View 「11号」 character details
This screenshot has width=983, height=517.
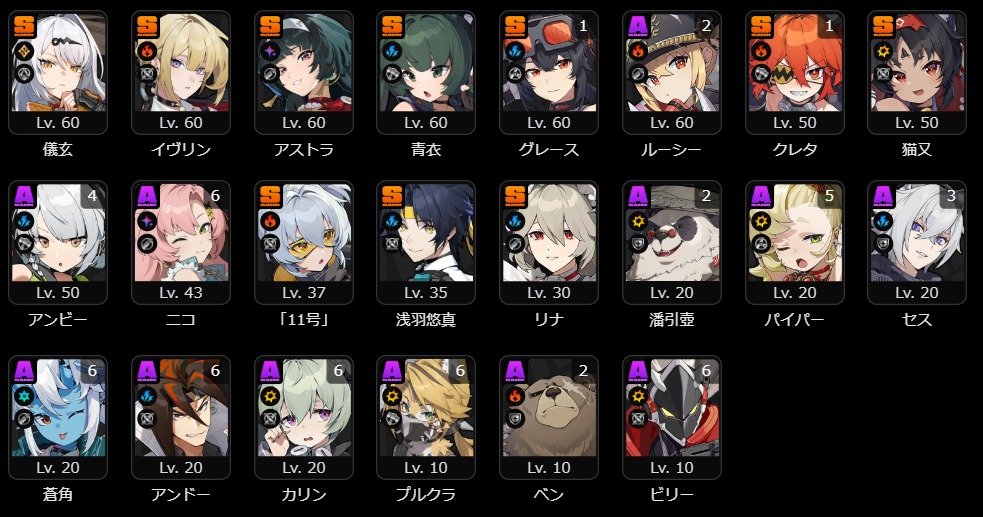[303, 242]
